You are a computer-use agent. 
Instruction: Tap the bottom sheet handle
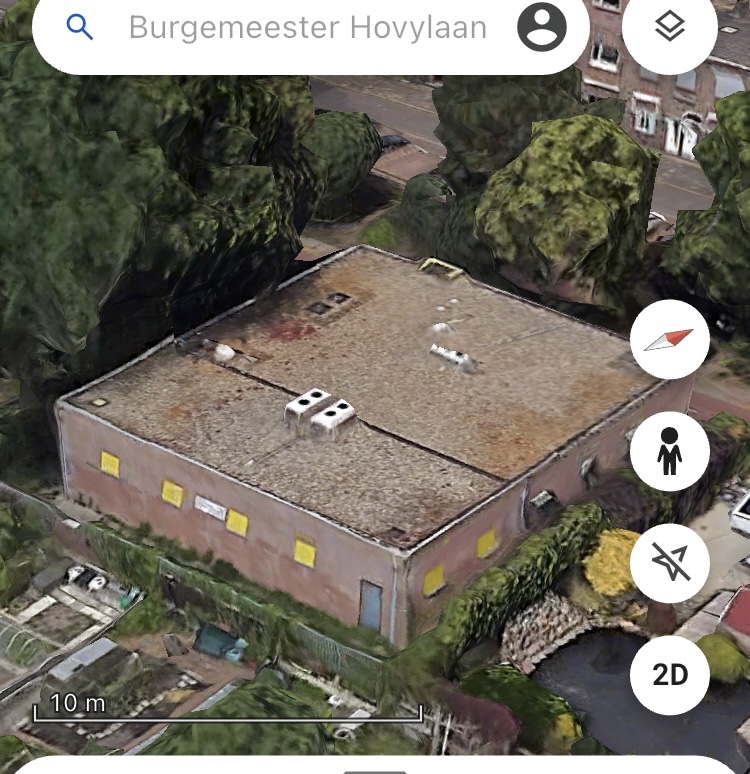pyautogui.click(x=375, y=772)
